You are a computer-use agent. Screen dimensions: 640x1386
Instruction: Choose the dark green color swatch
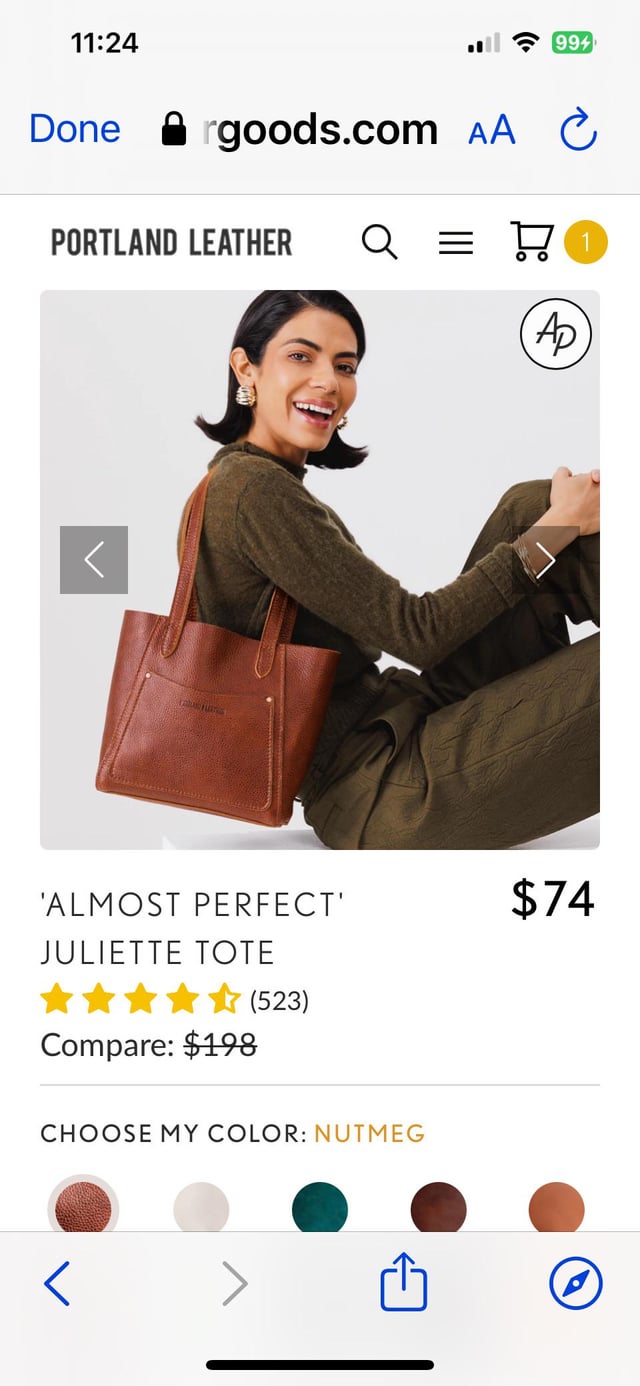[320, 1207]
